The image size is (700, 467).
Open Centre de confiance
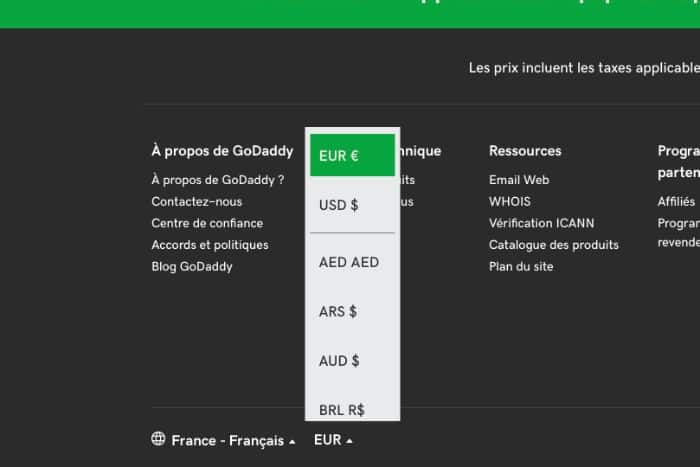207,223
